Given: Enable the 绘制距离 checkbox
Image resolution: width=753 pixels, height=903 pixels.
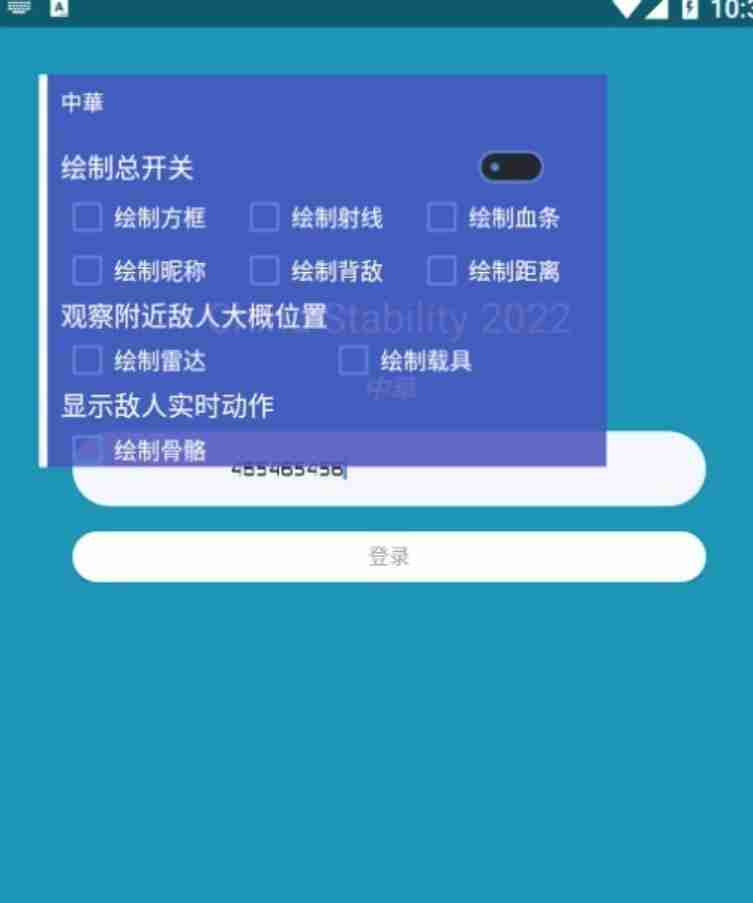Looking at the screenshot, I should tap(441, 270).
